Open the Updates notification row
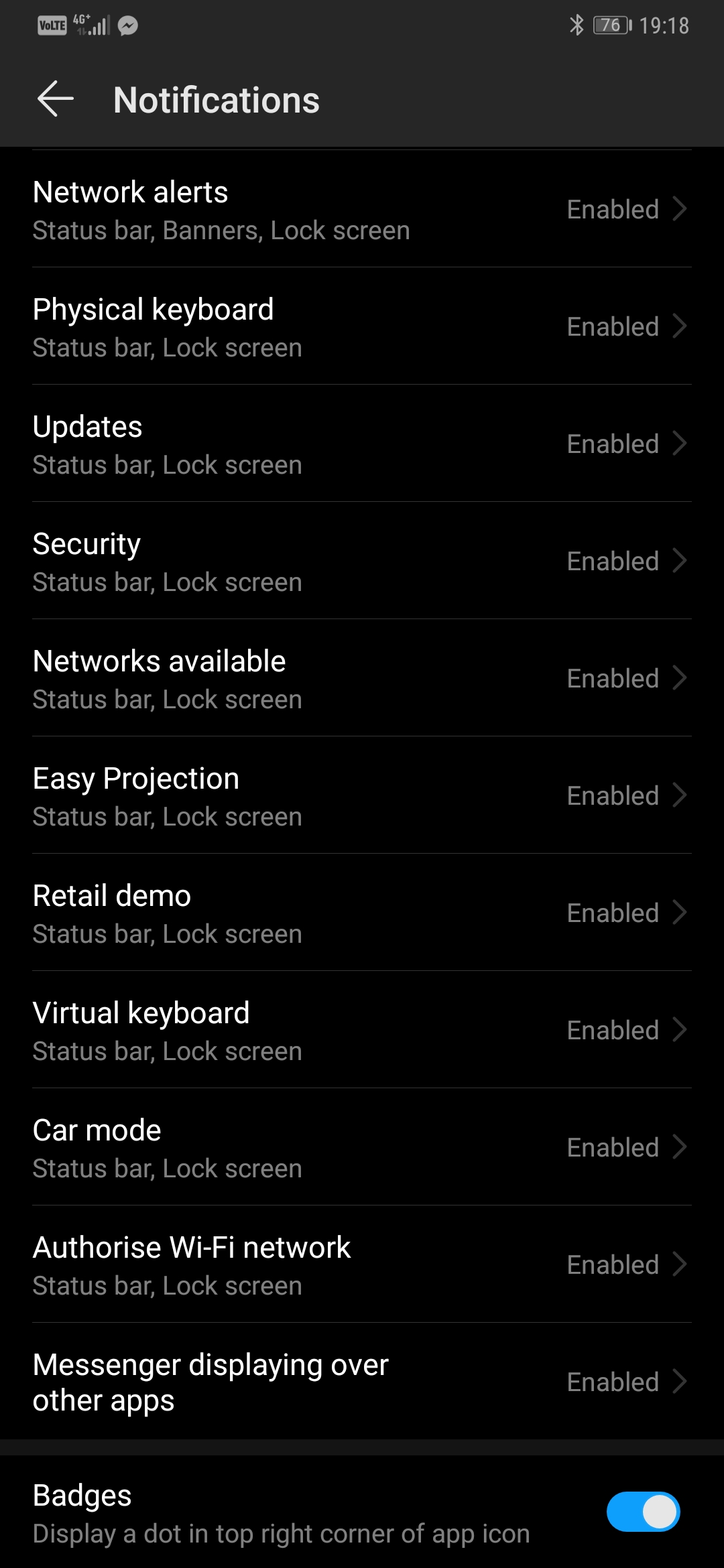 pyautogui.click(x=362, y=444)
